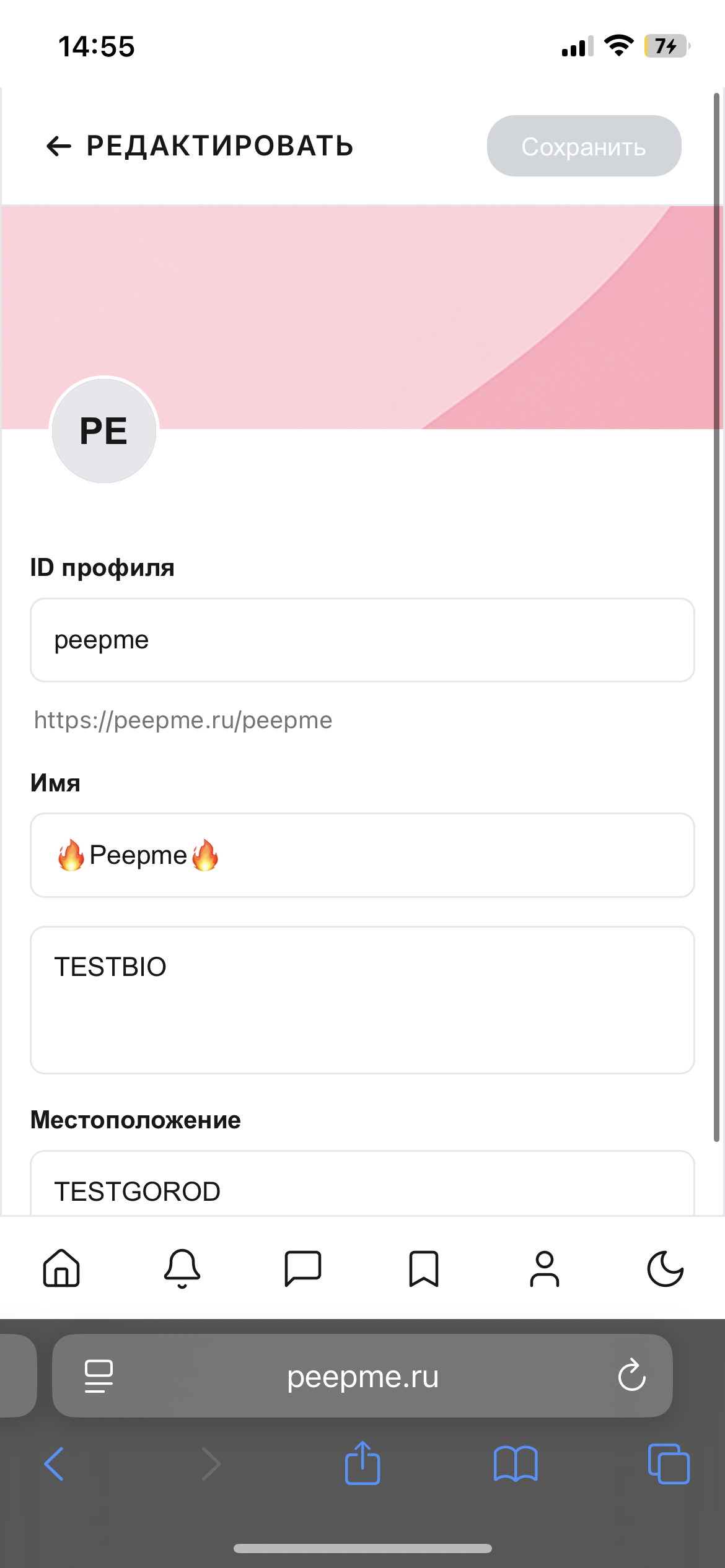Viewport: 725px width, 1568px height.
Task: Open the bookmarks tab
Action: coord(424,1268)
